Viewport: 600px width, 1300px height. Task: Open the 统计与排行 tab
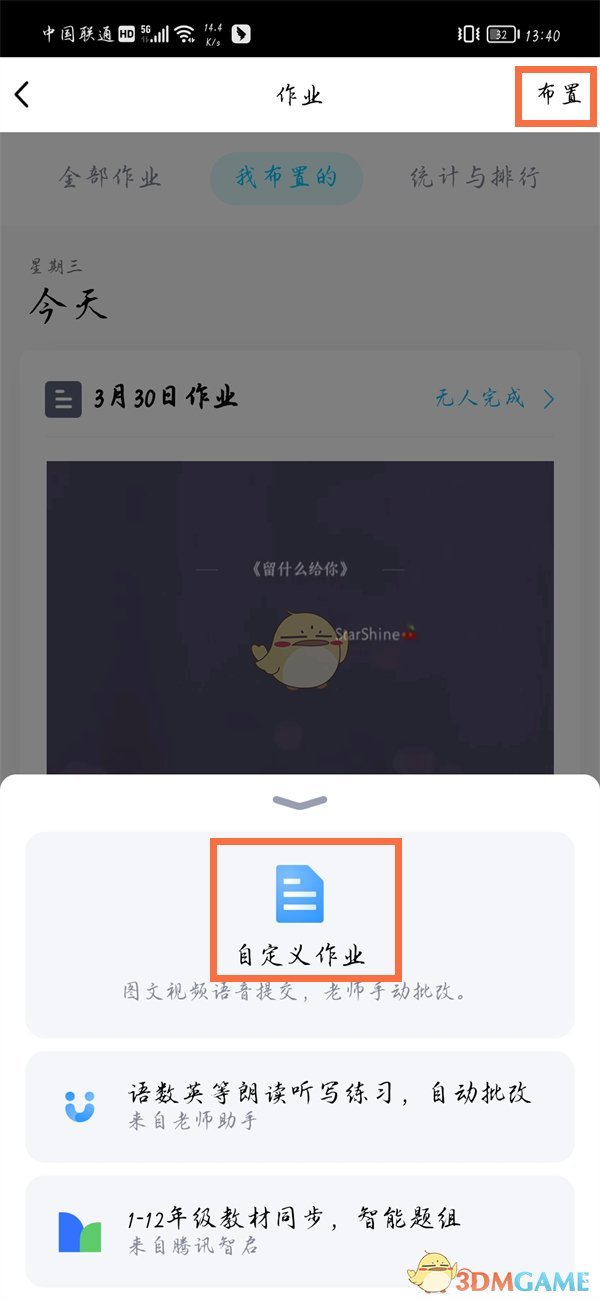pos(475,178)
